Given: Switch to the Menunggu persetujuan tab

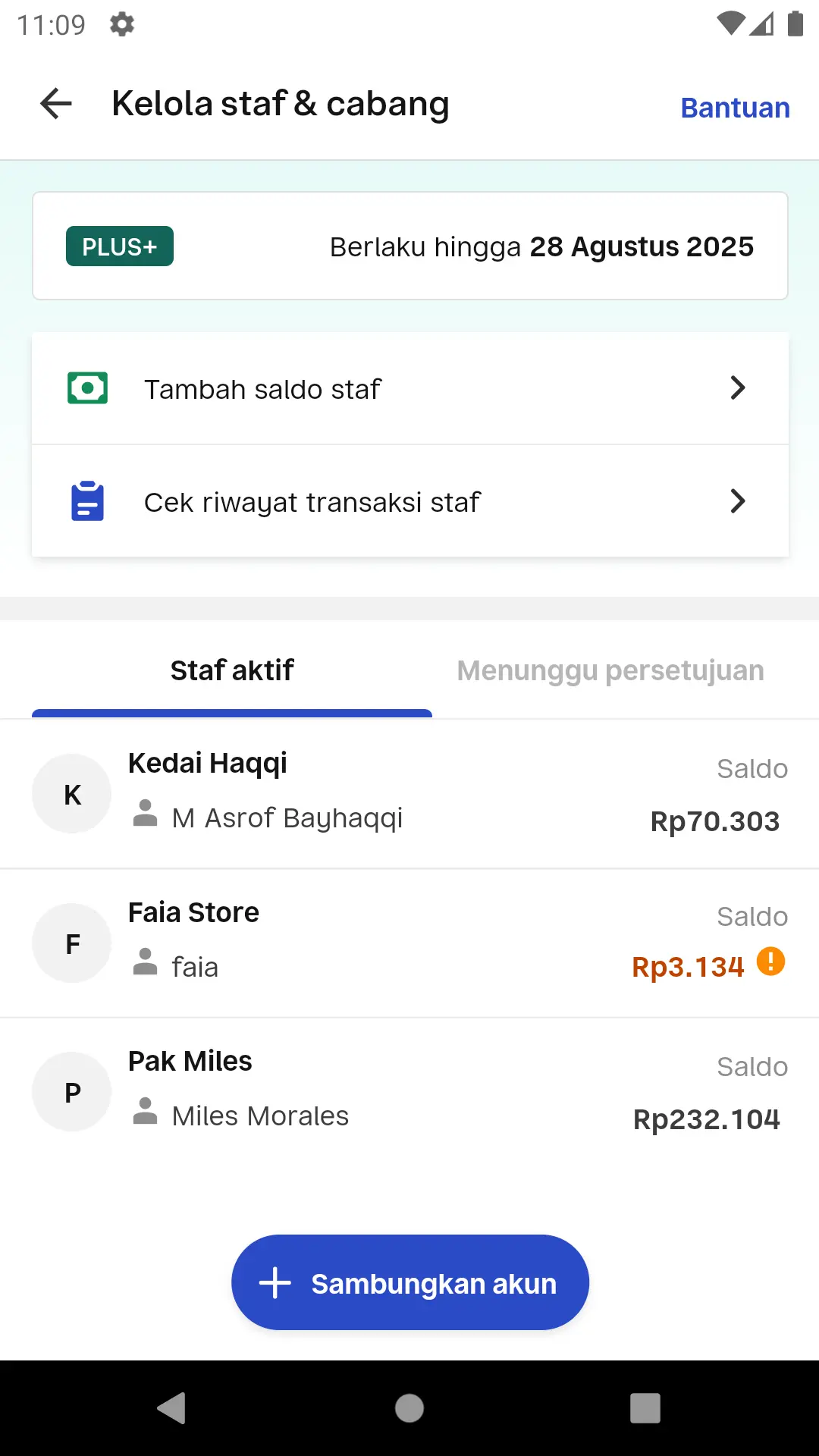Looking at the screenshot, I should point(610,670).
